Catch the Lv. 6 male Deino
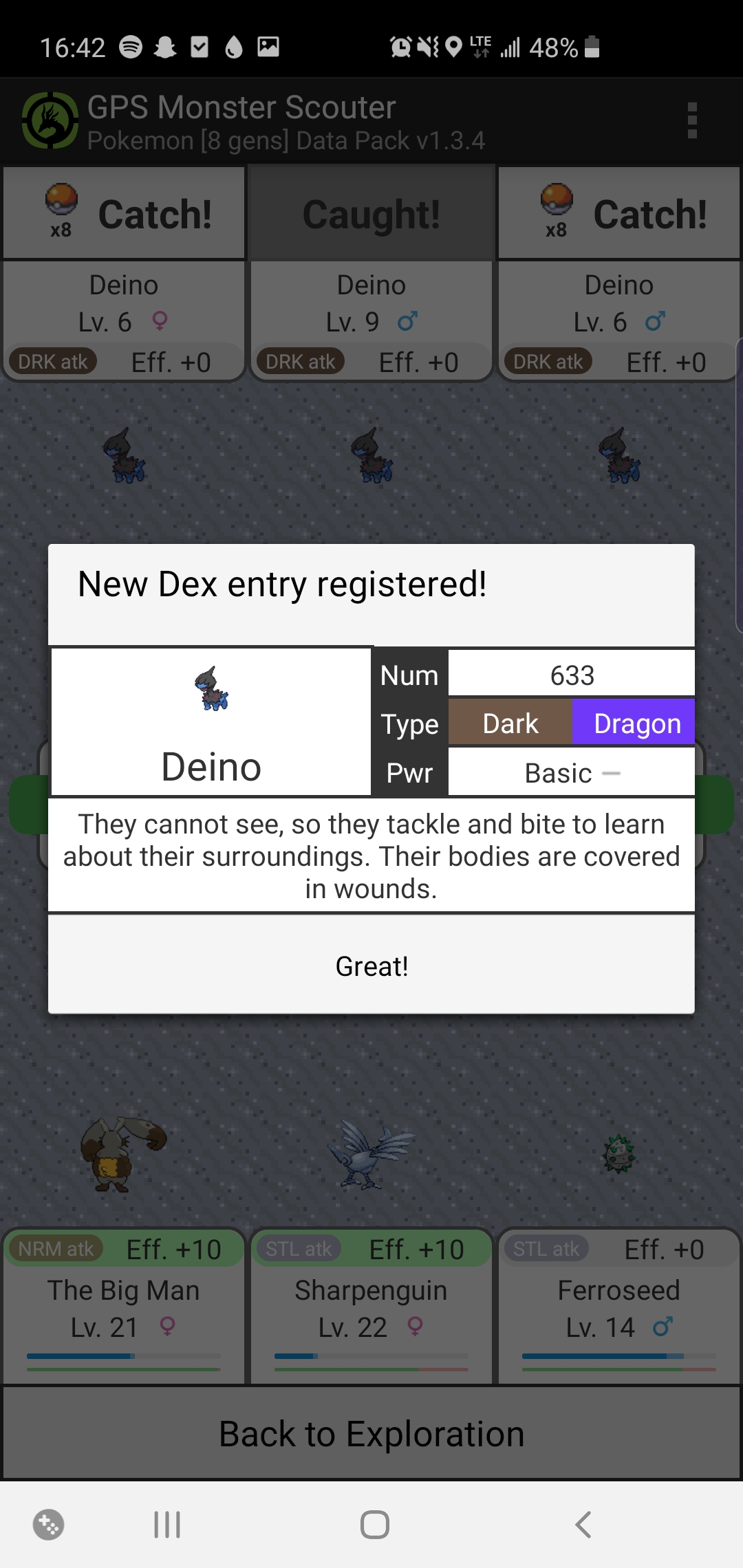Screen dimensions: 743x1568 coord(619,214)
